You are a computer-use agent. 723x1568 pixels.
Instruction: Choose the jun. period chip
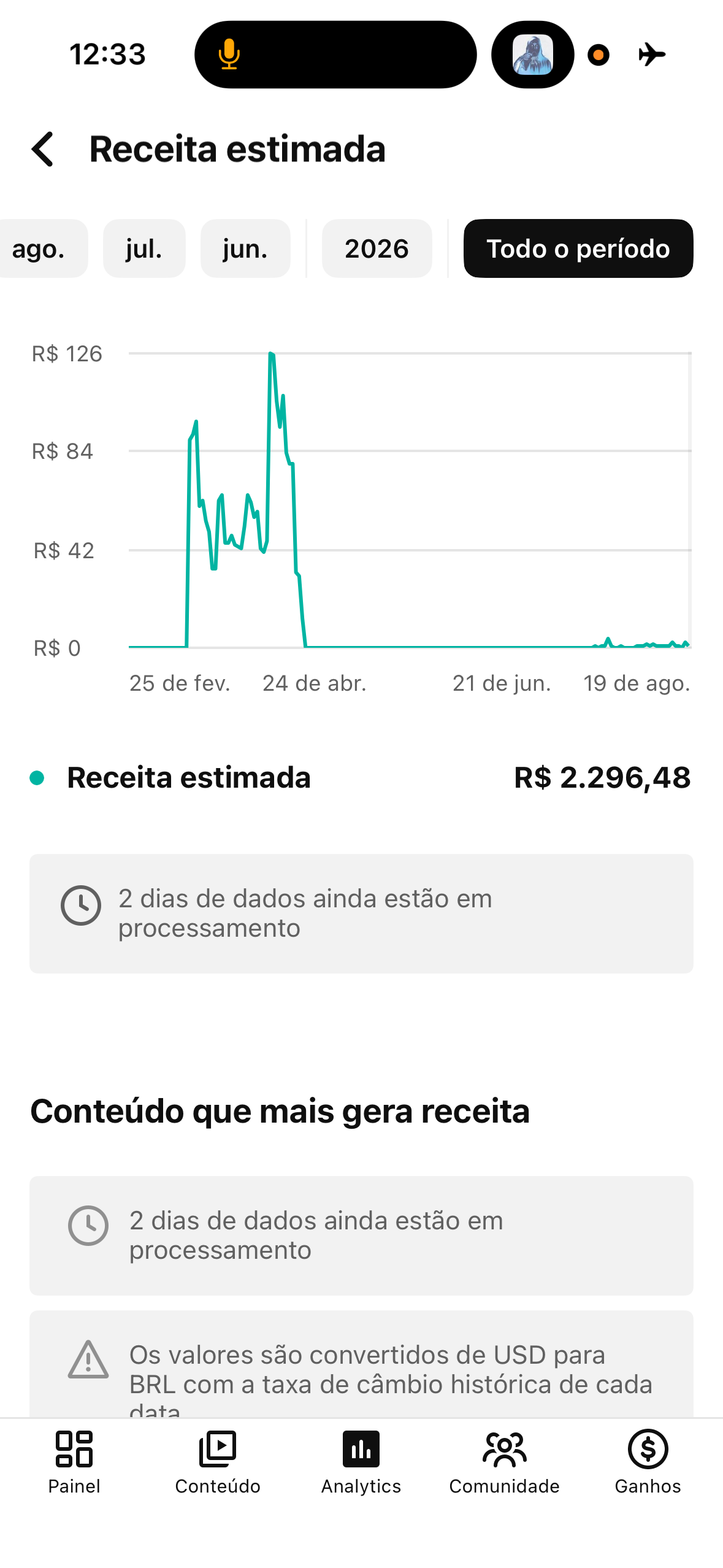tap(245, 248)
